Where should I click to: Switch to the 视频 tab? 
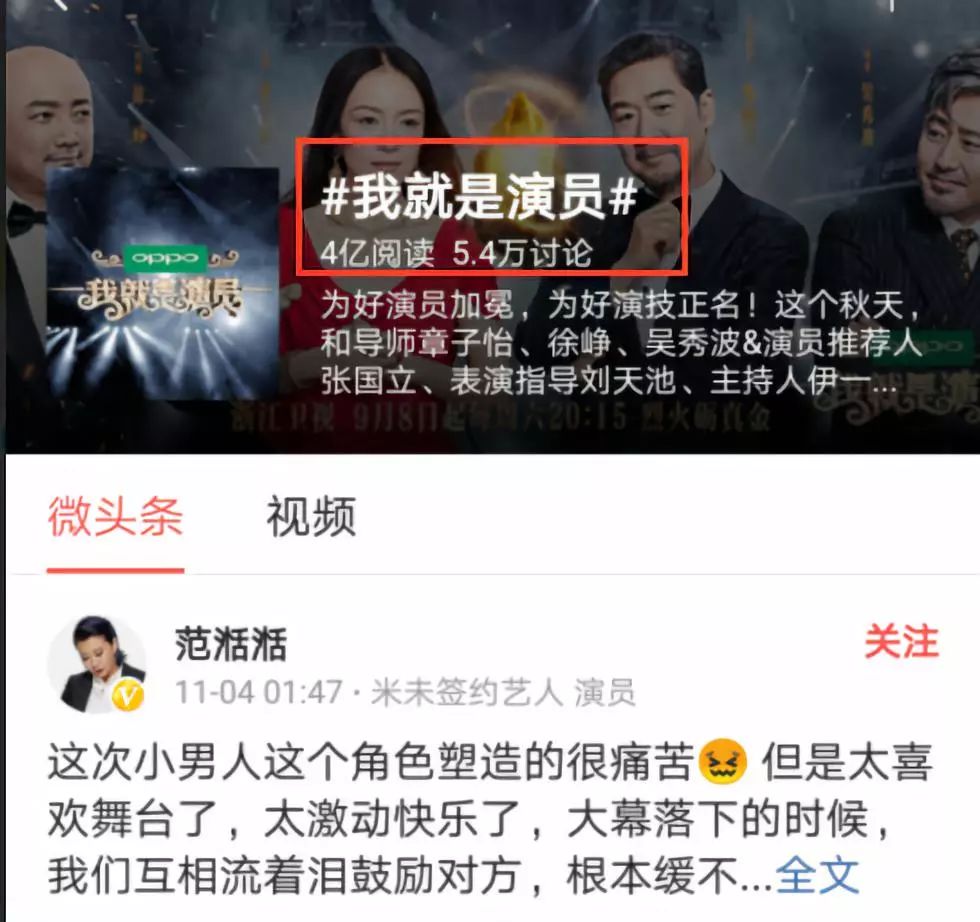(311, 518)
